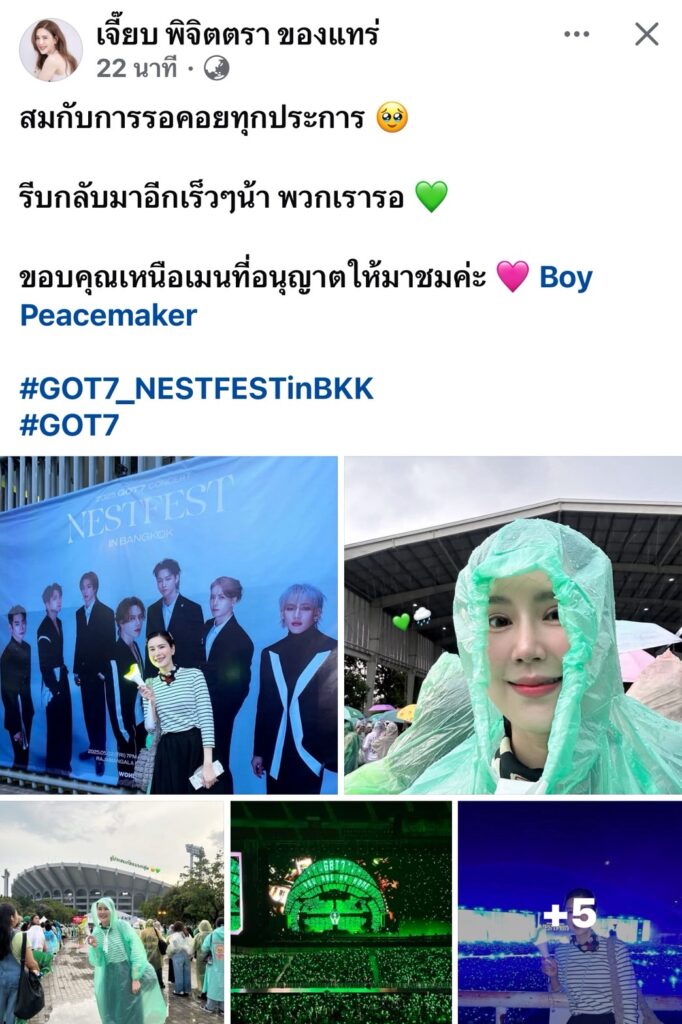Viewport: 682px width, 1024px height.
Task: View the NESTFEST banner photo
Action: 168,624
